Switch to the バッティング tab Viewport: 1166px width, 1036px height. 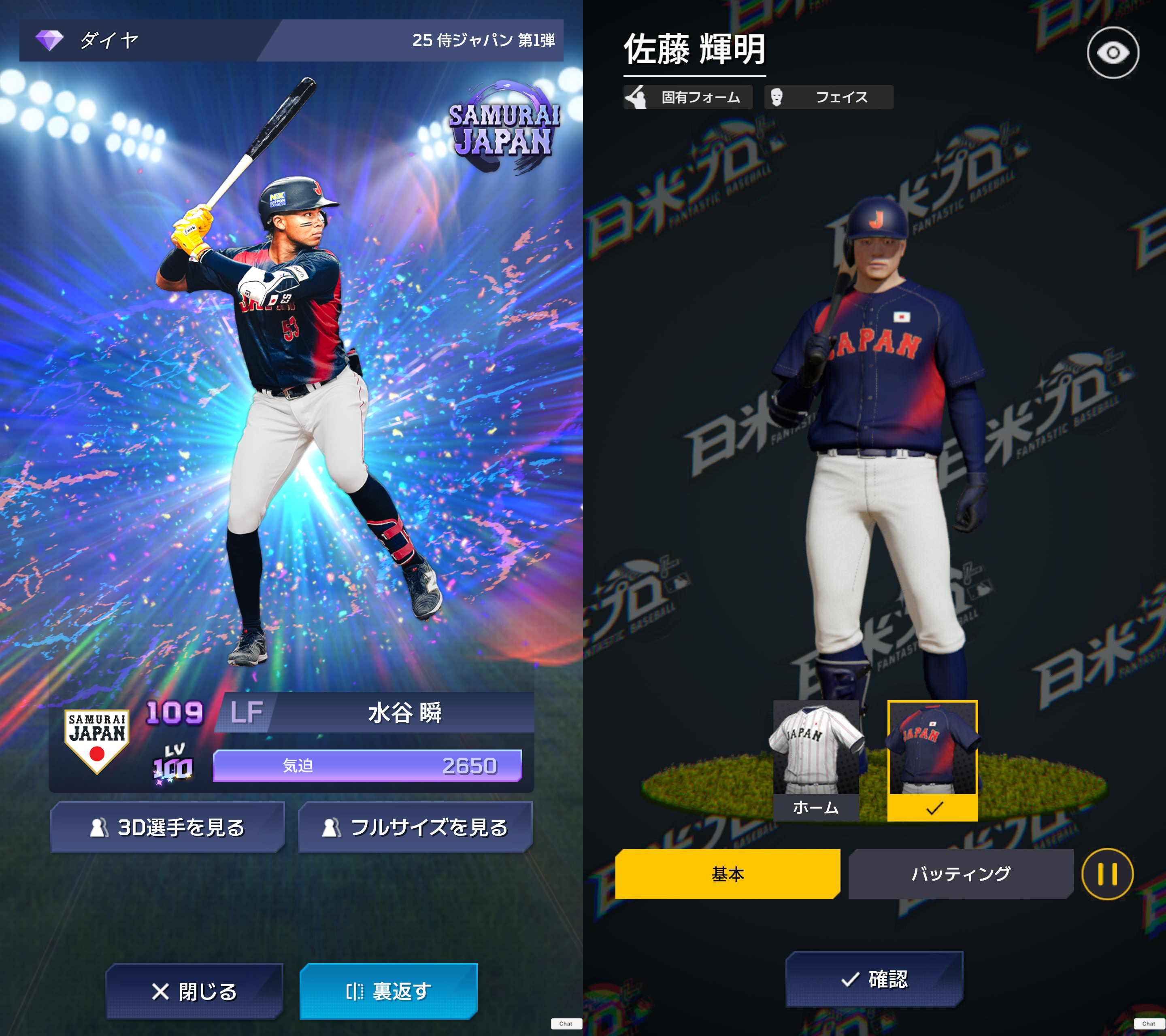pos(960,874)
